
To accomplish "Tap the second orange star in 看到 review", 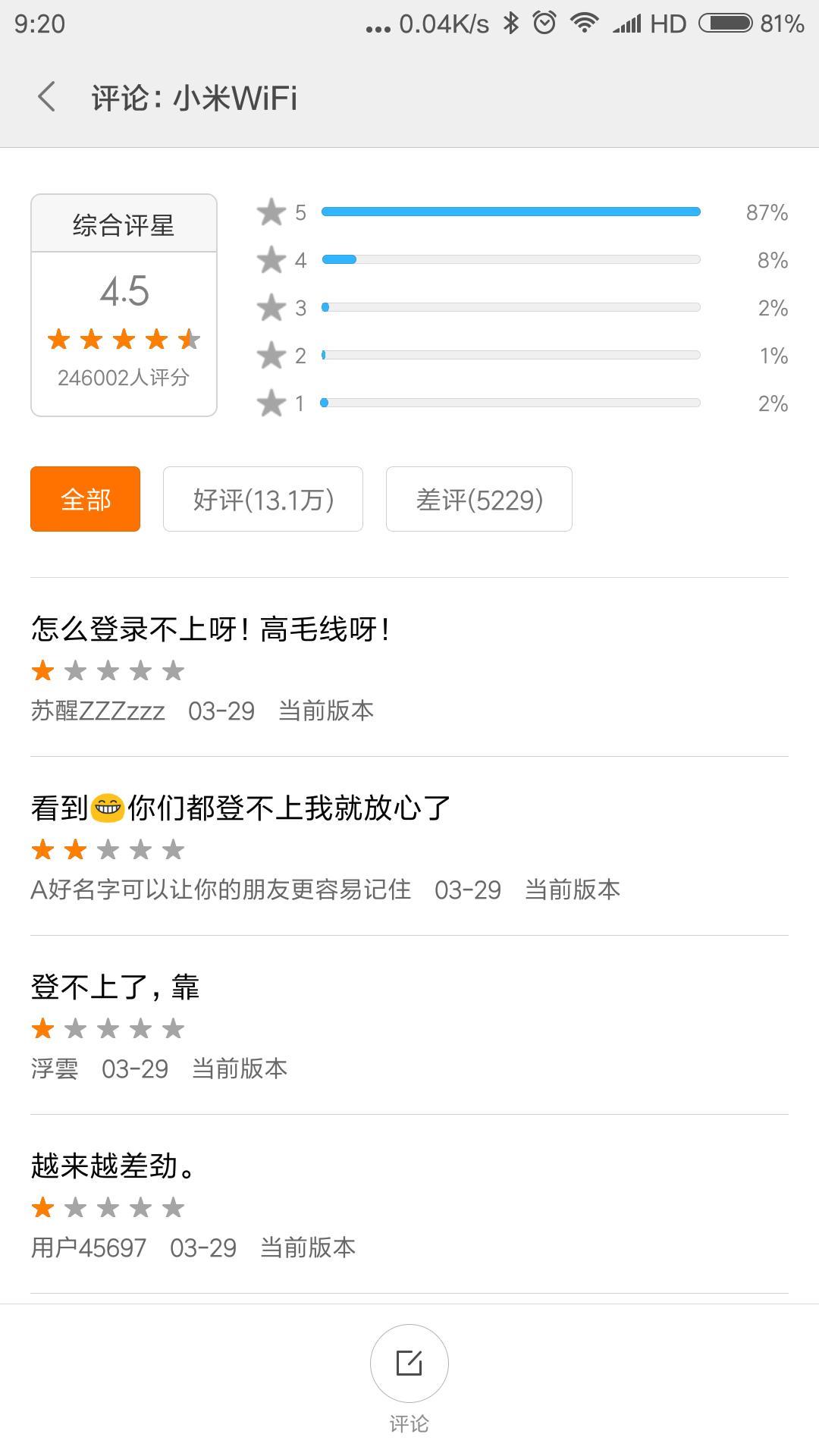I will (x=75, y=849).
